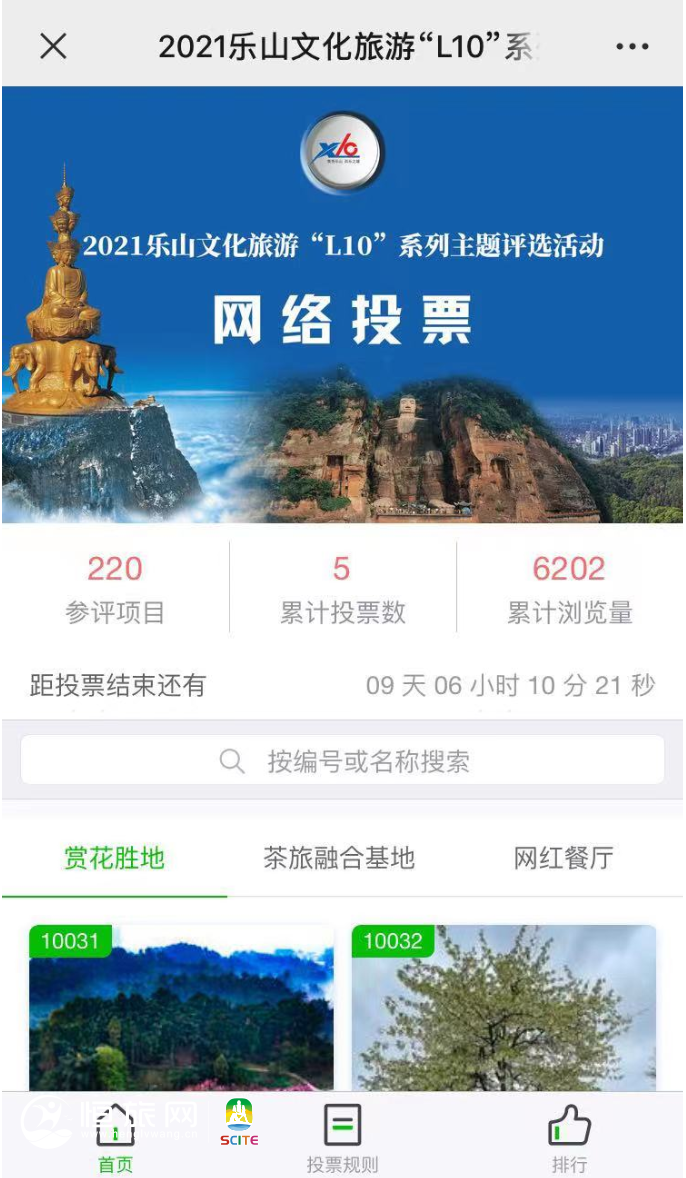The height and width of the screenshot is (1178, 686).
Task: View the 投票规则 voting rules
Action: coord(342,1138)
